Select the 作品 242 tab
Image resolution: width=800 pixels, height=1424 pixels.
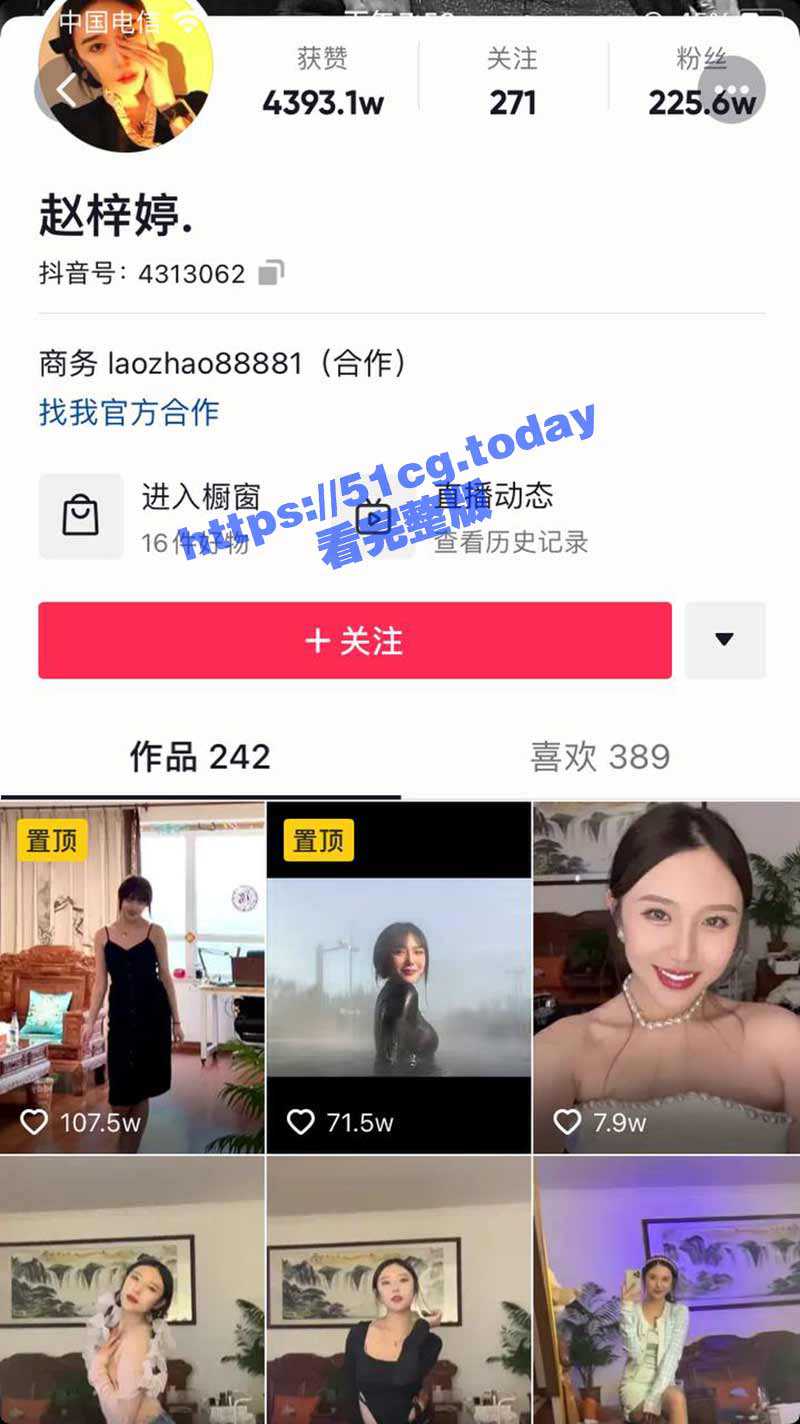pos(200,757)
